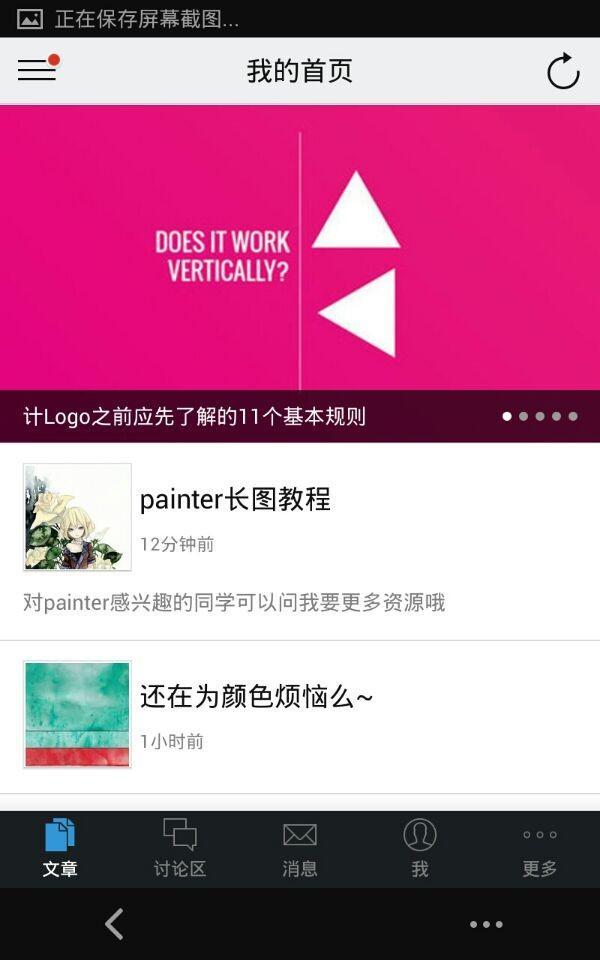This screenshot has height=960, width=600.
Task: Refresh the home page feed
Action: coord(563,71)
